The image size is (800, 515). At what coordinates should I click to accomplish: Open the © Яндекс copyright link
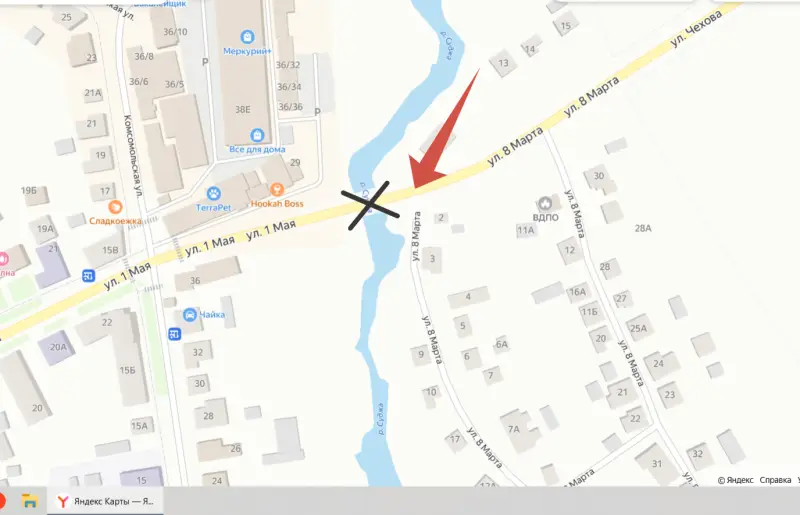[736, 481]
